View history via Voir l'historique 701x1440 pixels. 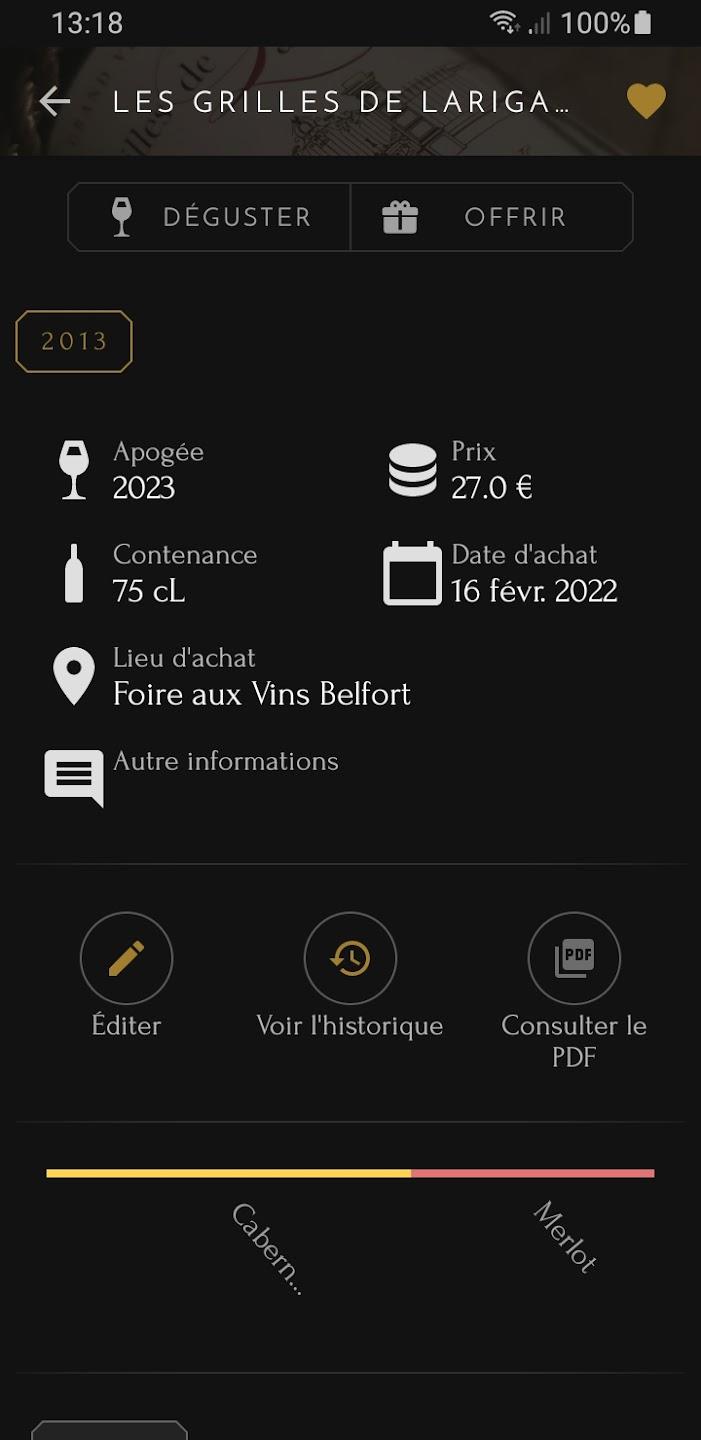point(350,959)
